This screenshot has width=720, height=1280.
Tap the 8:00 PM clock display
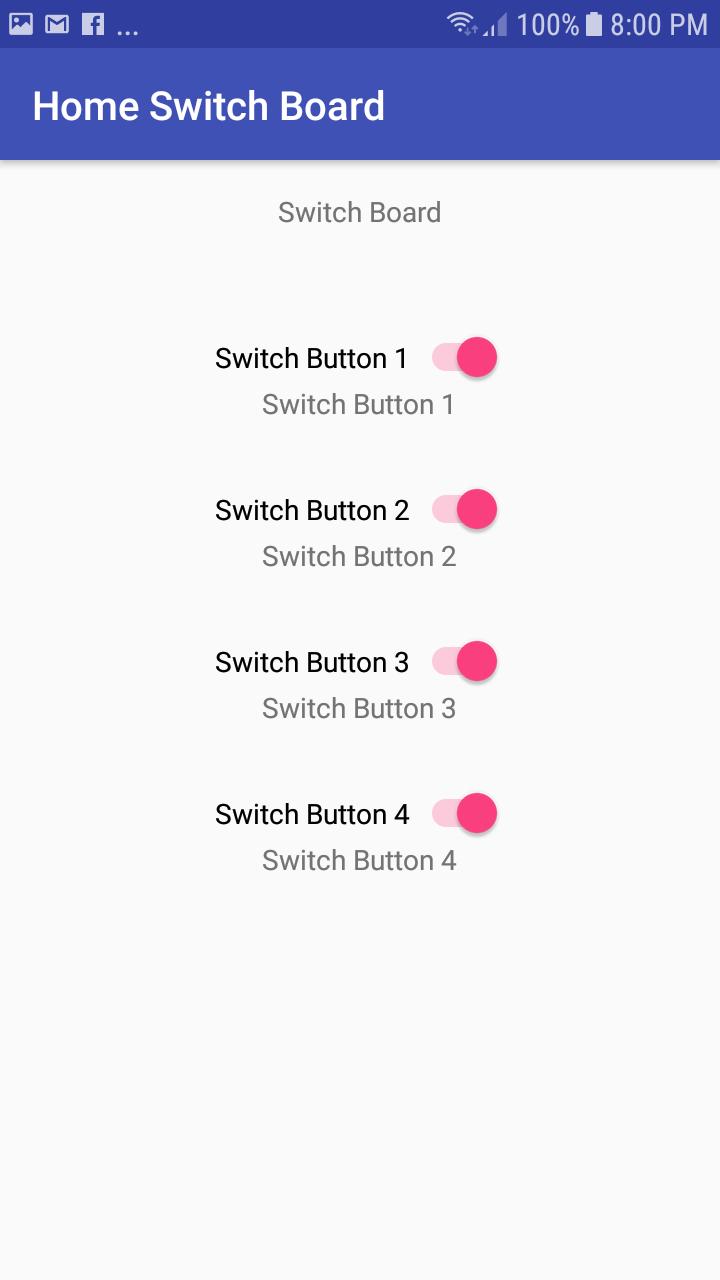click(658, 22)
